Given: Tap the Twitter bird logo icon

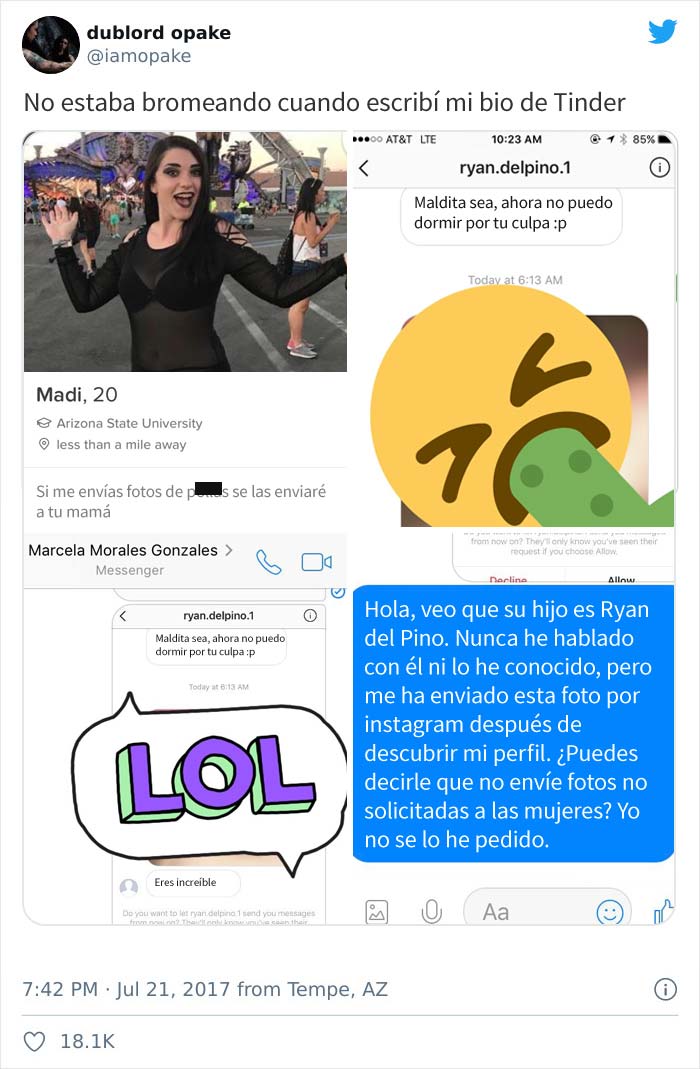Looking at the screenshot, I should pos(662,31).
